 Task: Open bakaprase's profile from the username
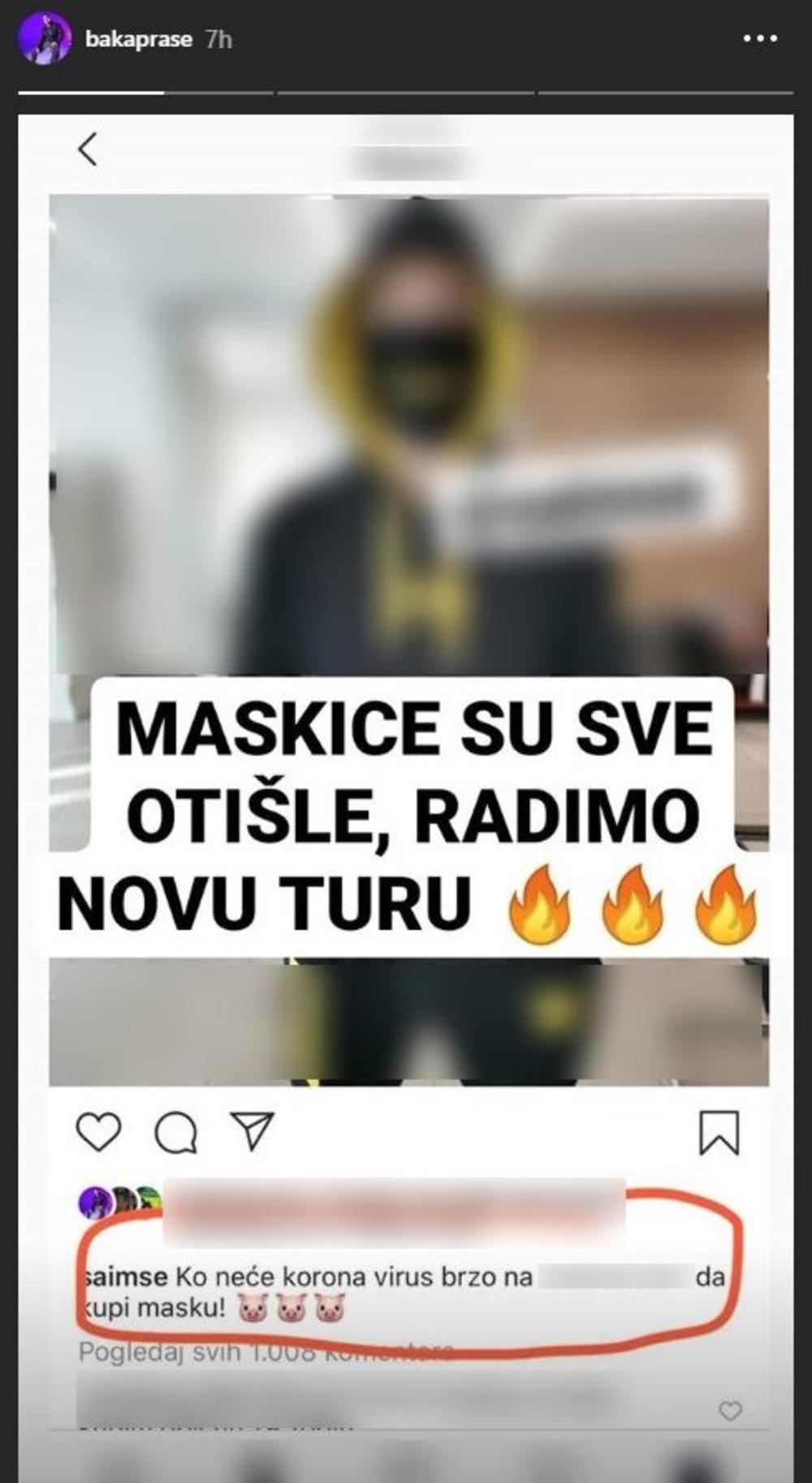[x=139, y=40]
